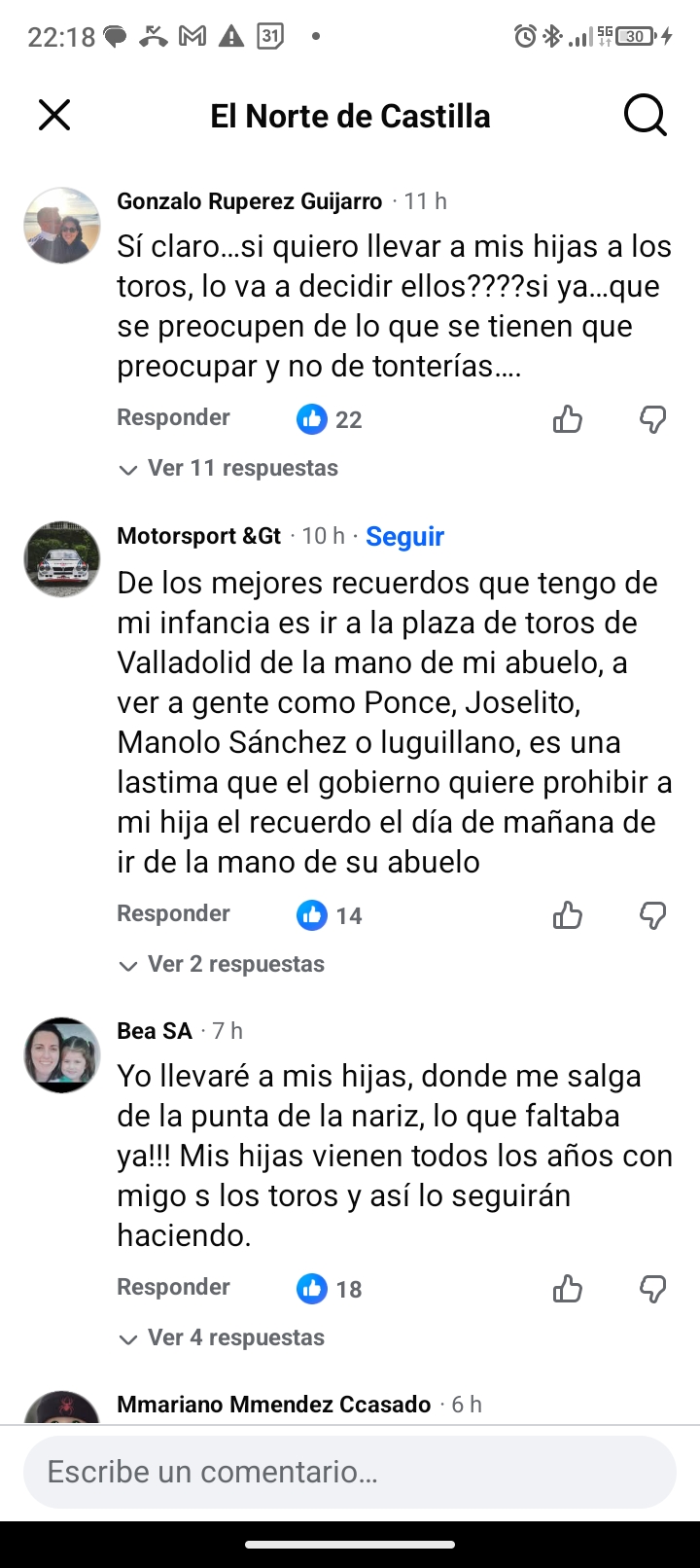Show Ver 2 respuestas replies
The width and height of the screenshot is (700, 1568).
pos(222,965)
